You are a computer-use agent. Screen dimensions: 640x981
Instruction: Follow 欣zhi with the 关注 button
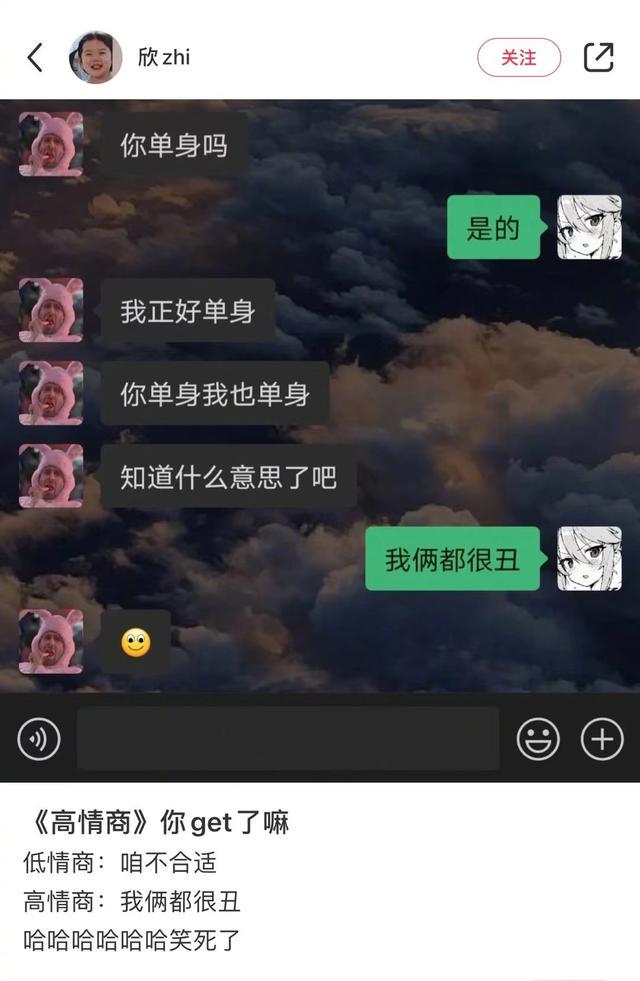518,58
